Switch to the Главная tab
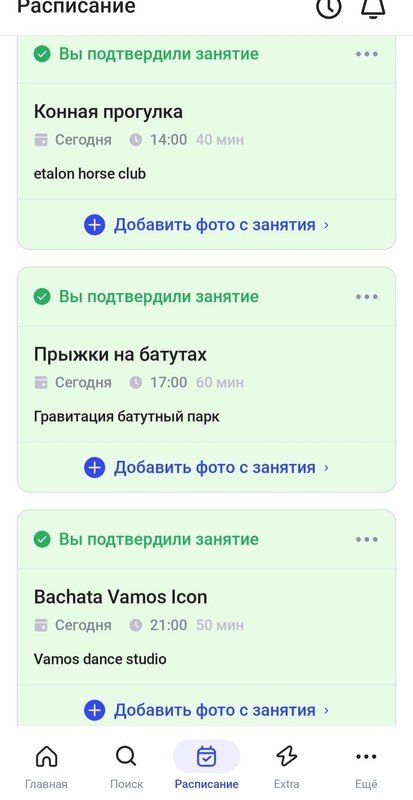Image resolution: width=413 pixels, height=800 pixels. [x=46, y=765]
